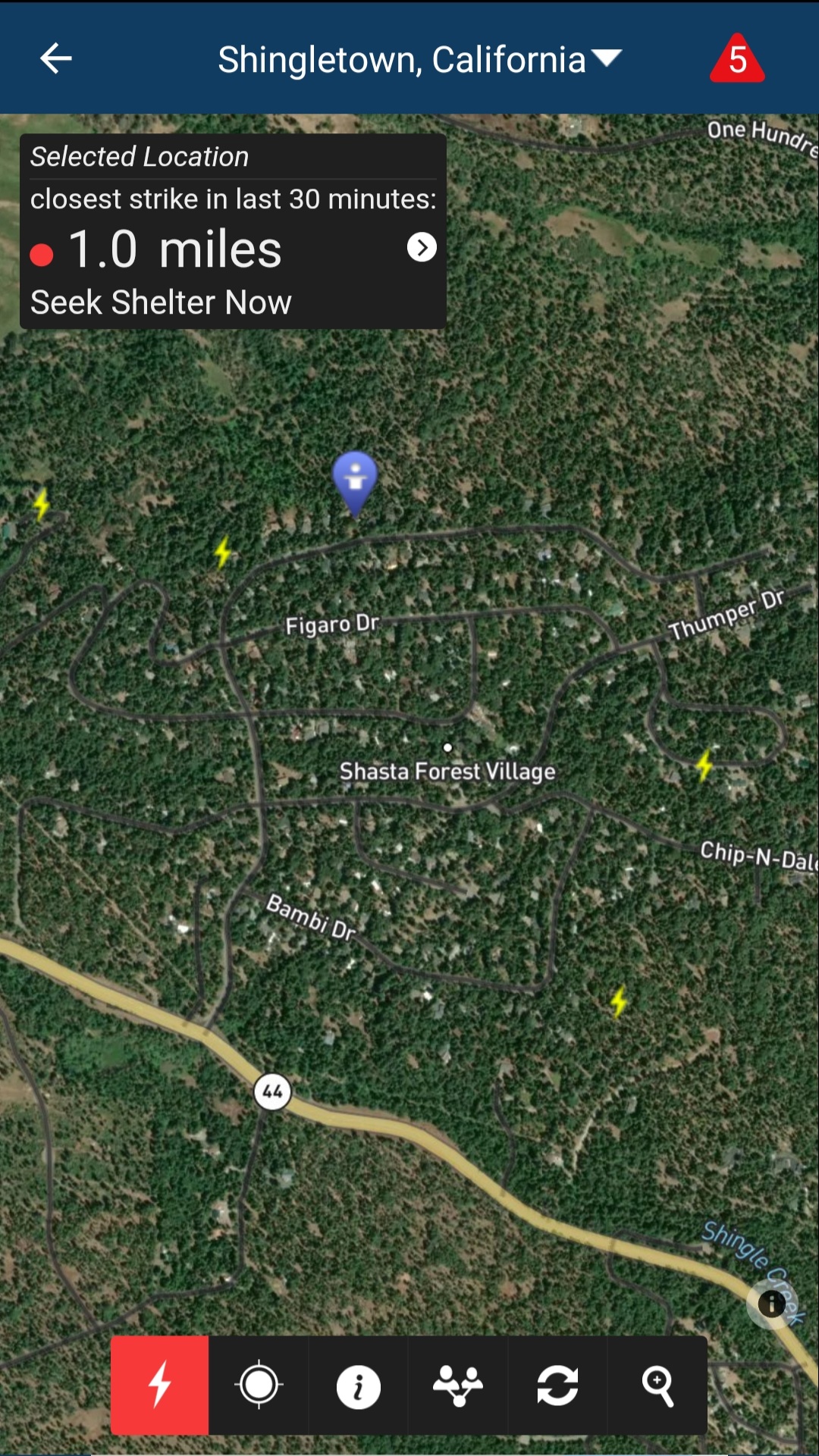The image size is (819, 1456).
Task: Open the info toolbar button
Action: pyautogui.click(x=358, y=1386)
